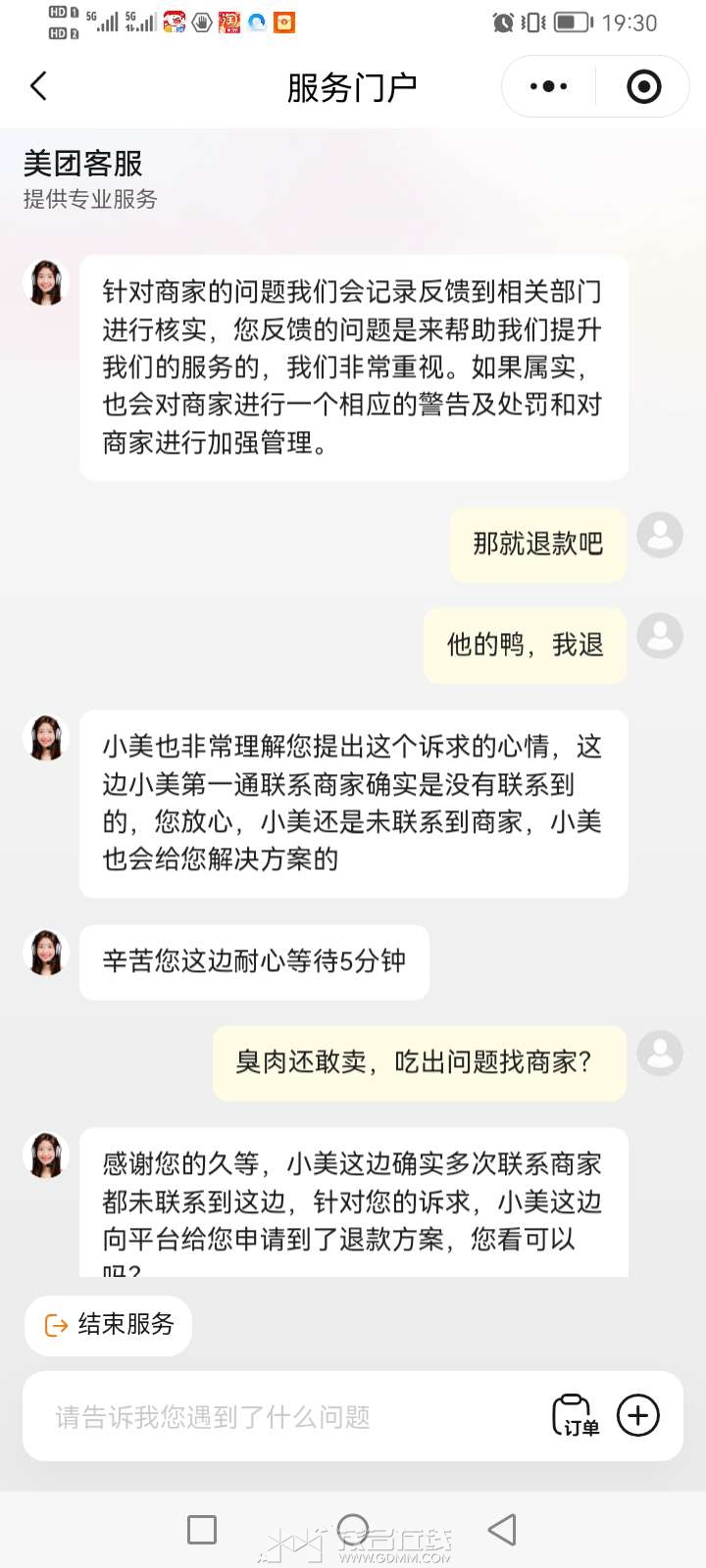Open the 订单 order selector icon
The height and width of the screenshot is (1568, 706).
[576, 1416]
